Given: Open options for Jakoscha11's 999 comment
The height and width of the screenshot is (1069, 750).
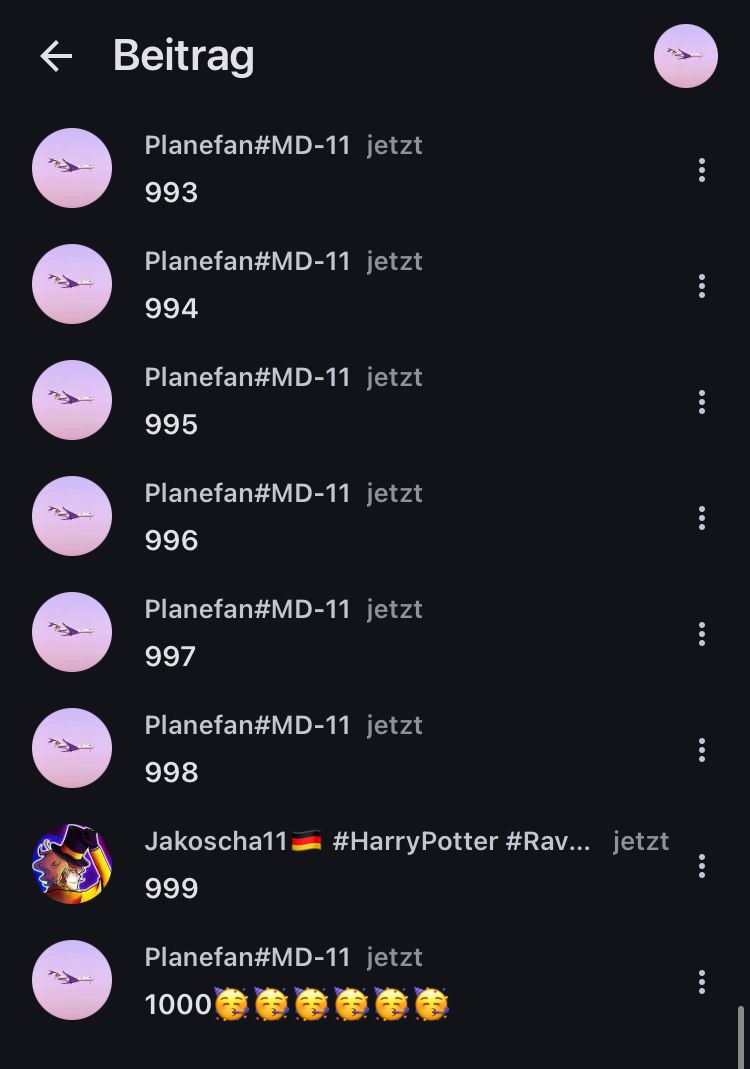Looking at the screenshot, I should click(702, 866).
